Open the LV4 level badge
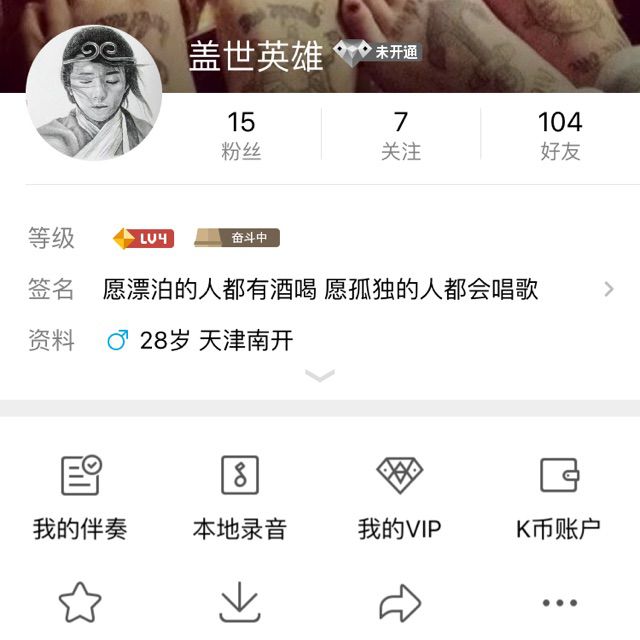Screen dimensions: 640x640 click(143, 238)
